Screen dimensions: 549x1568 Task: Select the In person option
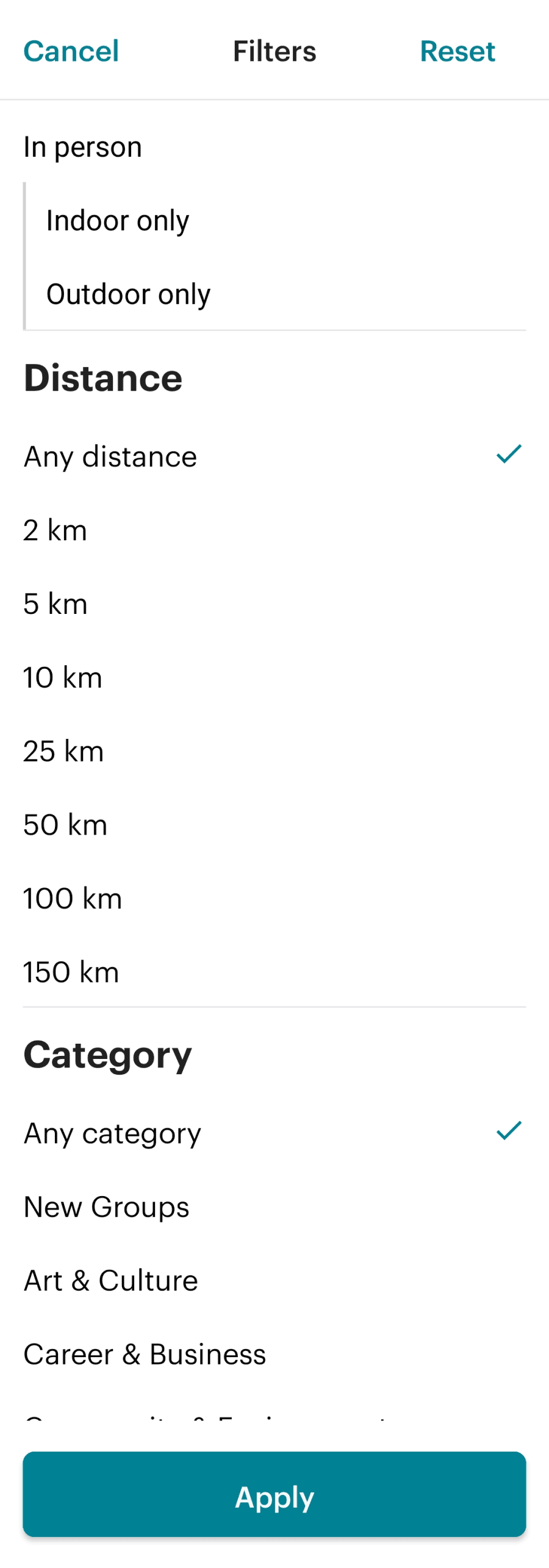[274, 147]
